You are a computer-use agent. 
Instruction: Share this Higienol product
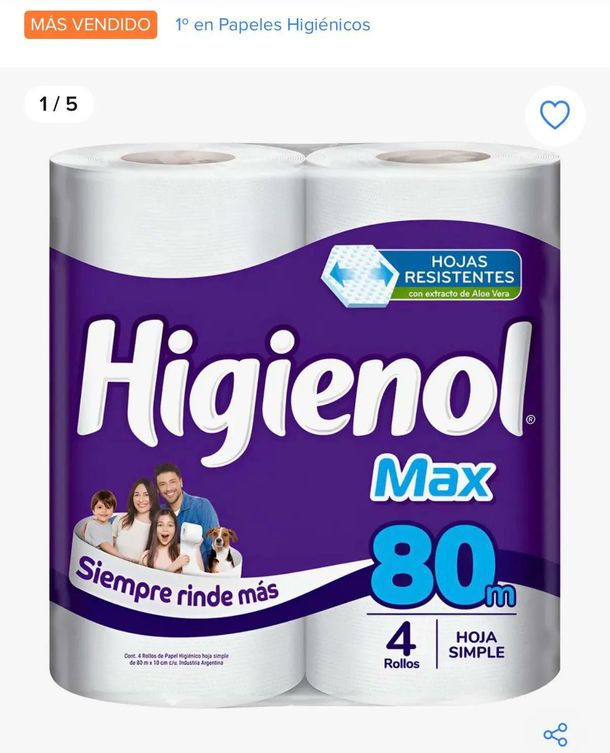(x=555, y=733)
